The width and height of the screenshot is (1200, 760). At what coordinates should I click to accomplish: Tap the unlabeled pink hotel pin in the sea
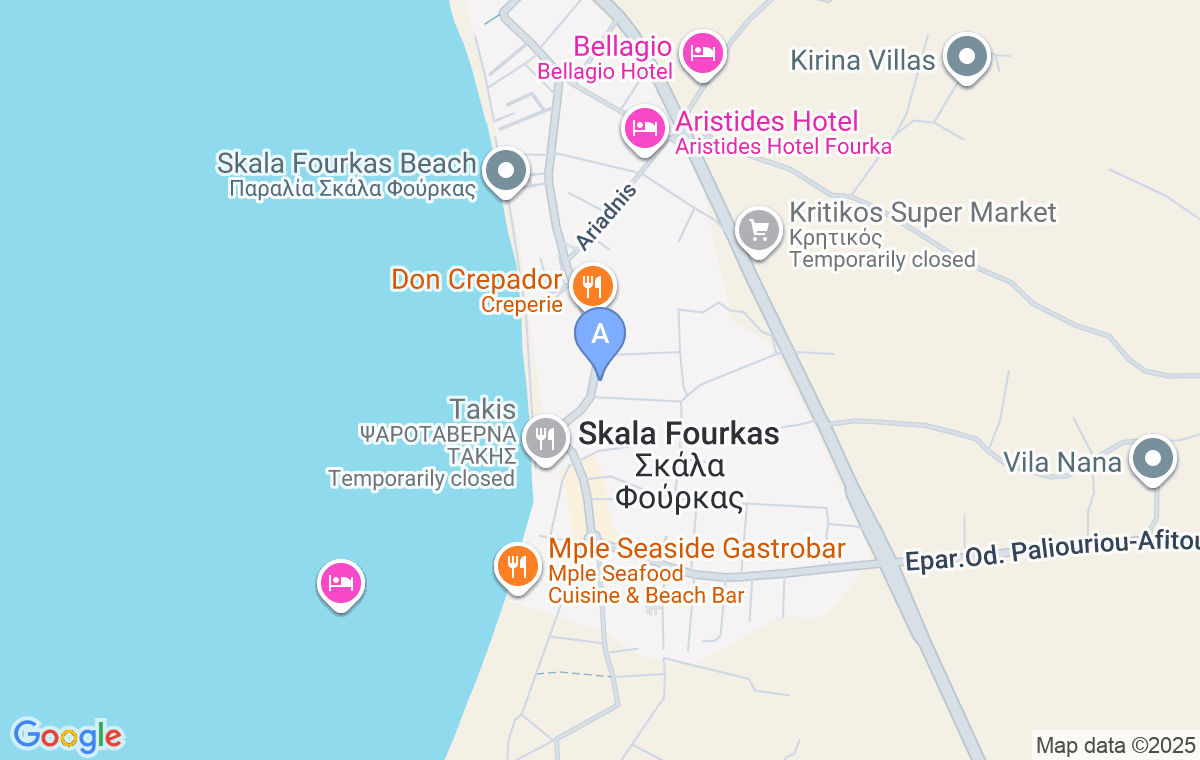(341, 583)
